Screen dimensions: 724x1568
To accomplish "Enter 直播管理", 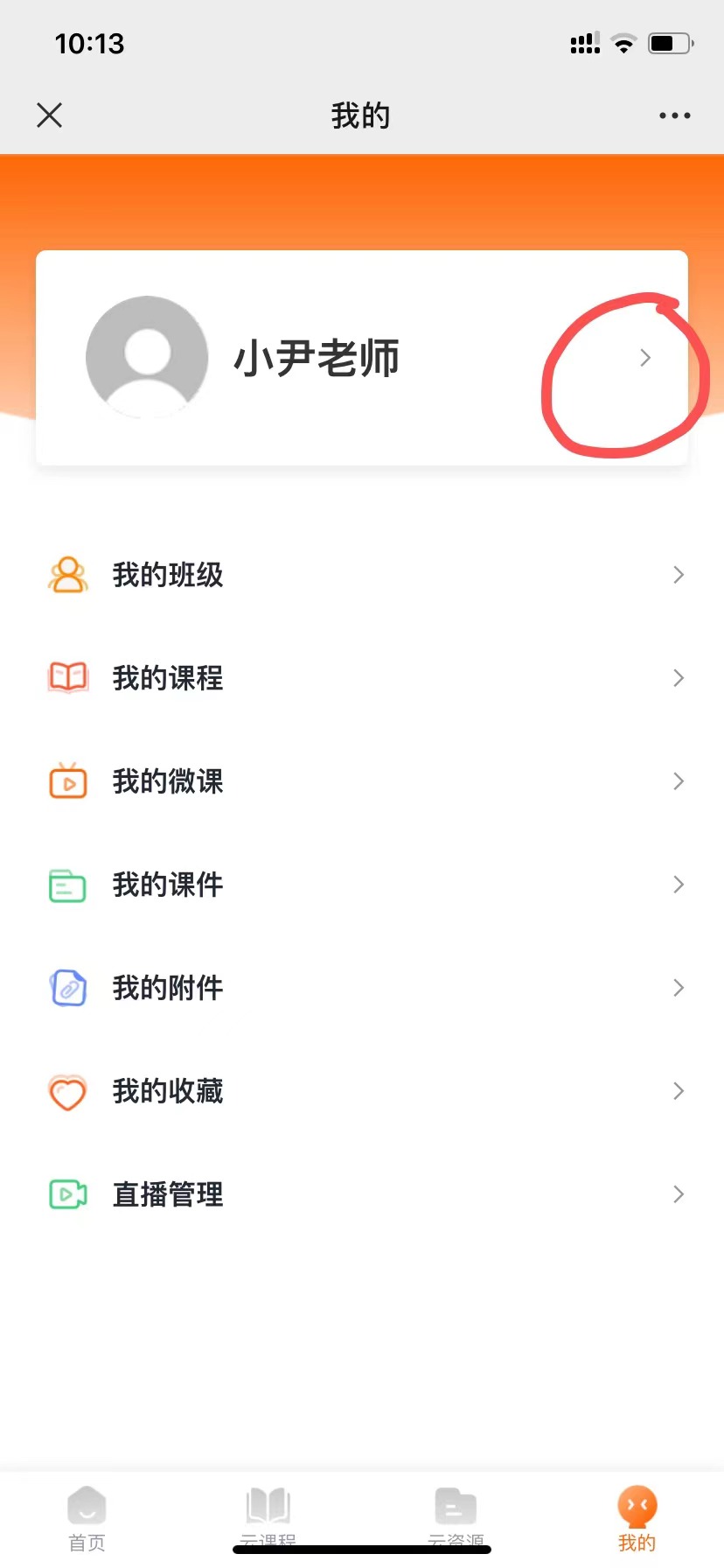I will coord(362,1194).
